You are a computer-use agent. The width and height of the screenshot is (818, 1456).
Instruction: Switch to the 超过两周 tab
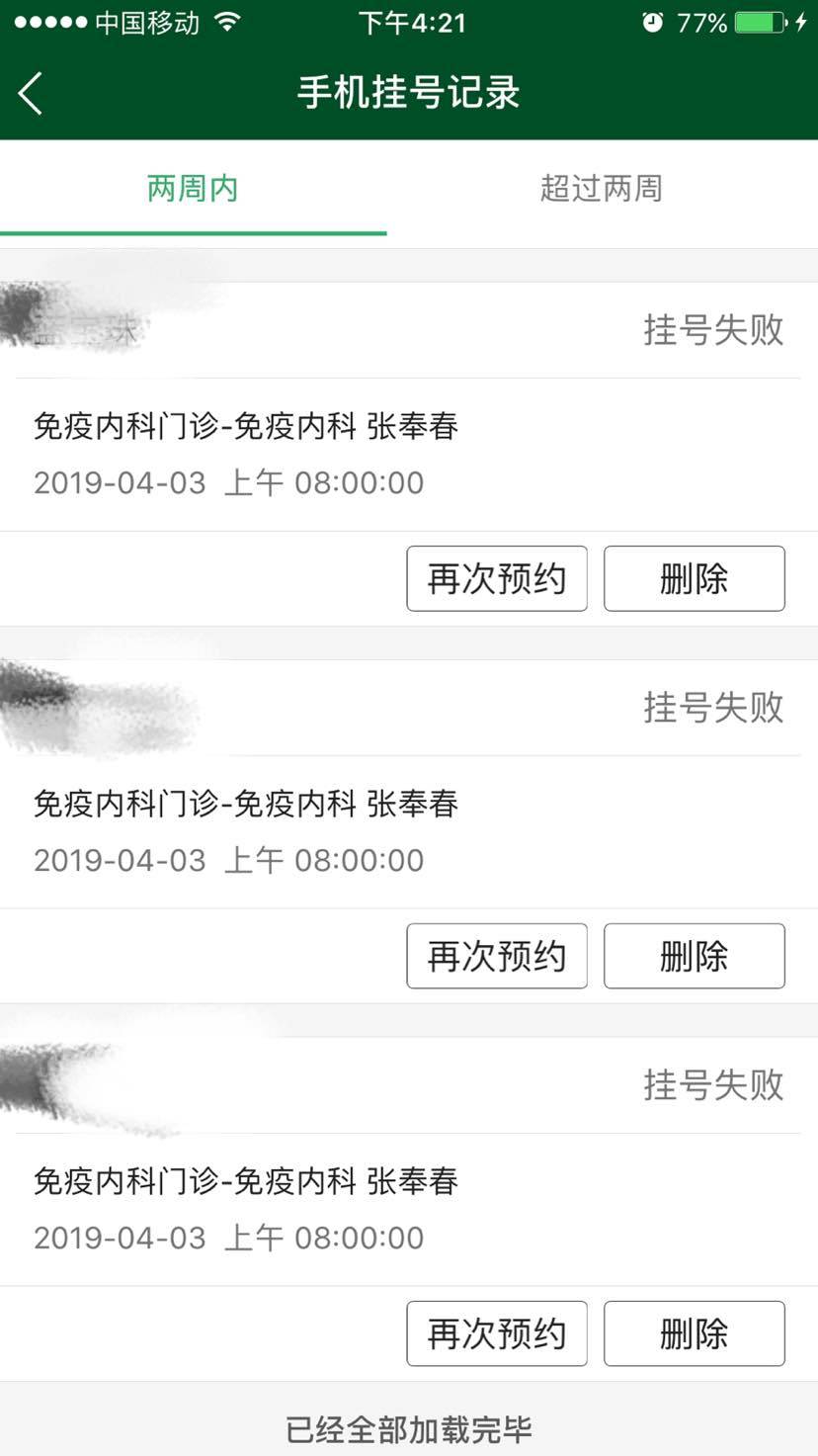click(601, 189)
